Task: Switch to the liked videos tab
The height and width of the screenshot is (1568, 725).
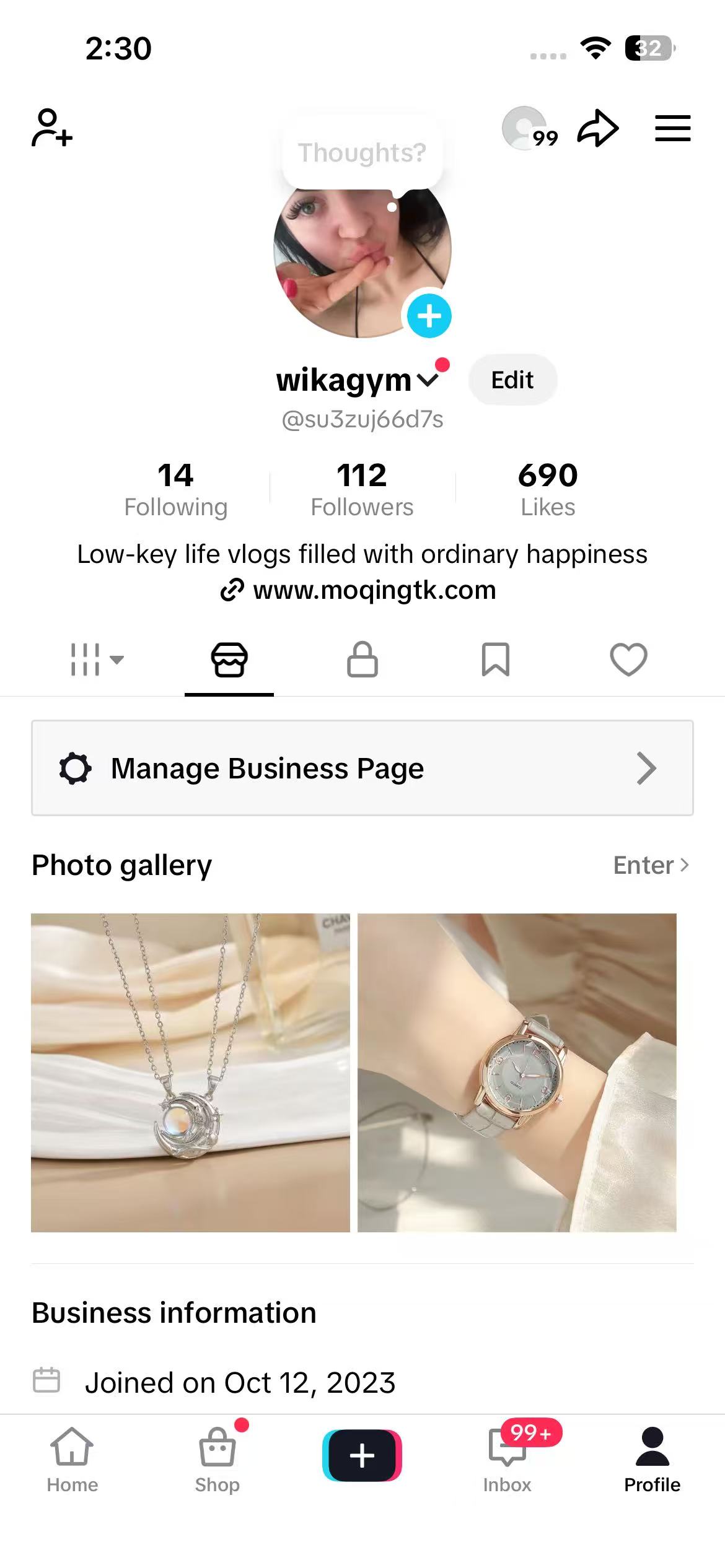Action: click(629, 659)
